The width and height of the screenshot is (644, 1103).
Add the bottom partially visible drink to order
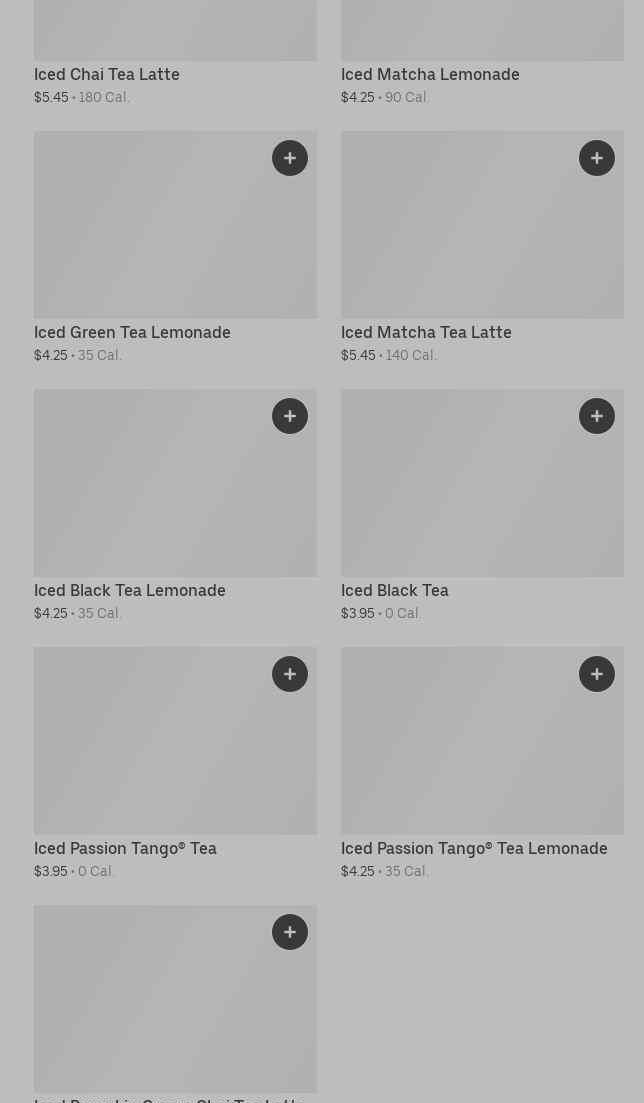click(x=290, y=932)
